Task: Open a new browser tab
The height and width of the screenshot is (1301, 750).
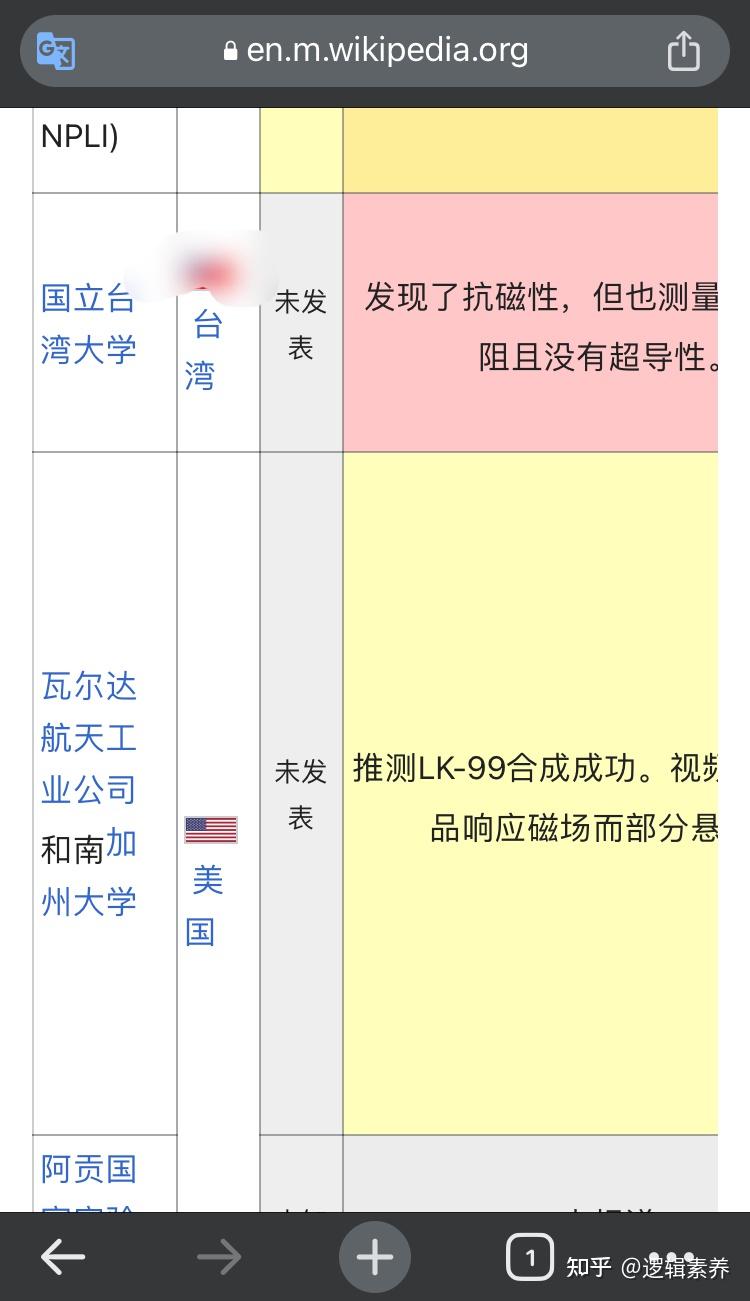Action: tap(375, 1257)
